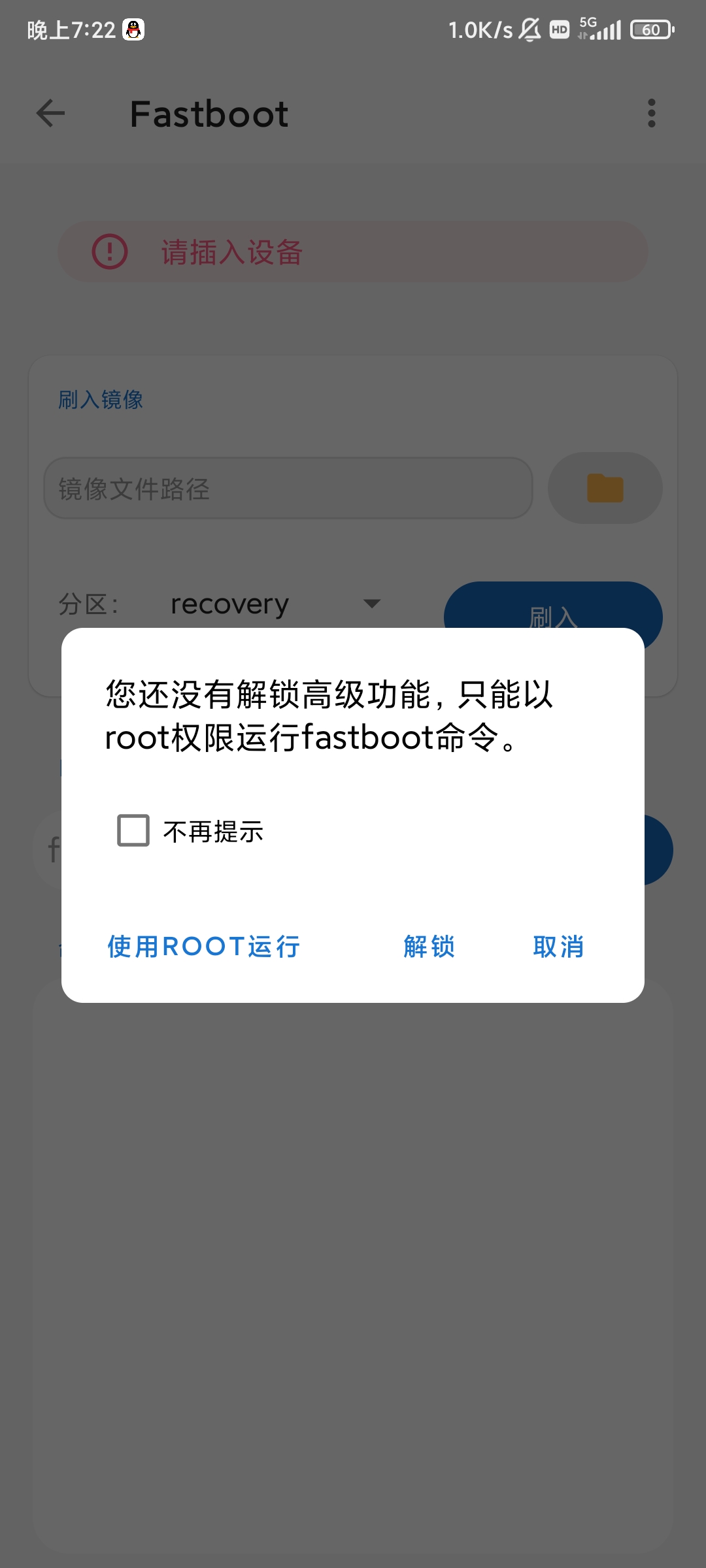Dismiss the dialog with 取消
Viewport: 706px width, 1568px height.
(x=558, y=947)
